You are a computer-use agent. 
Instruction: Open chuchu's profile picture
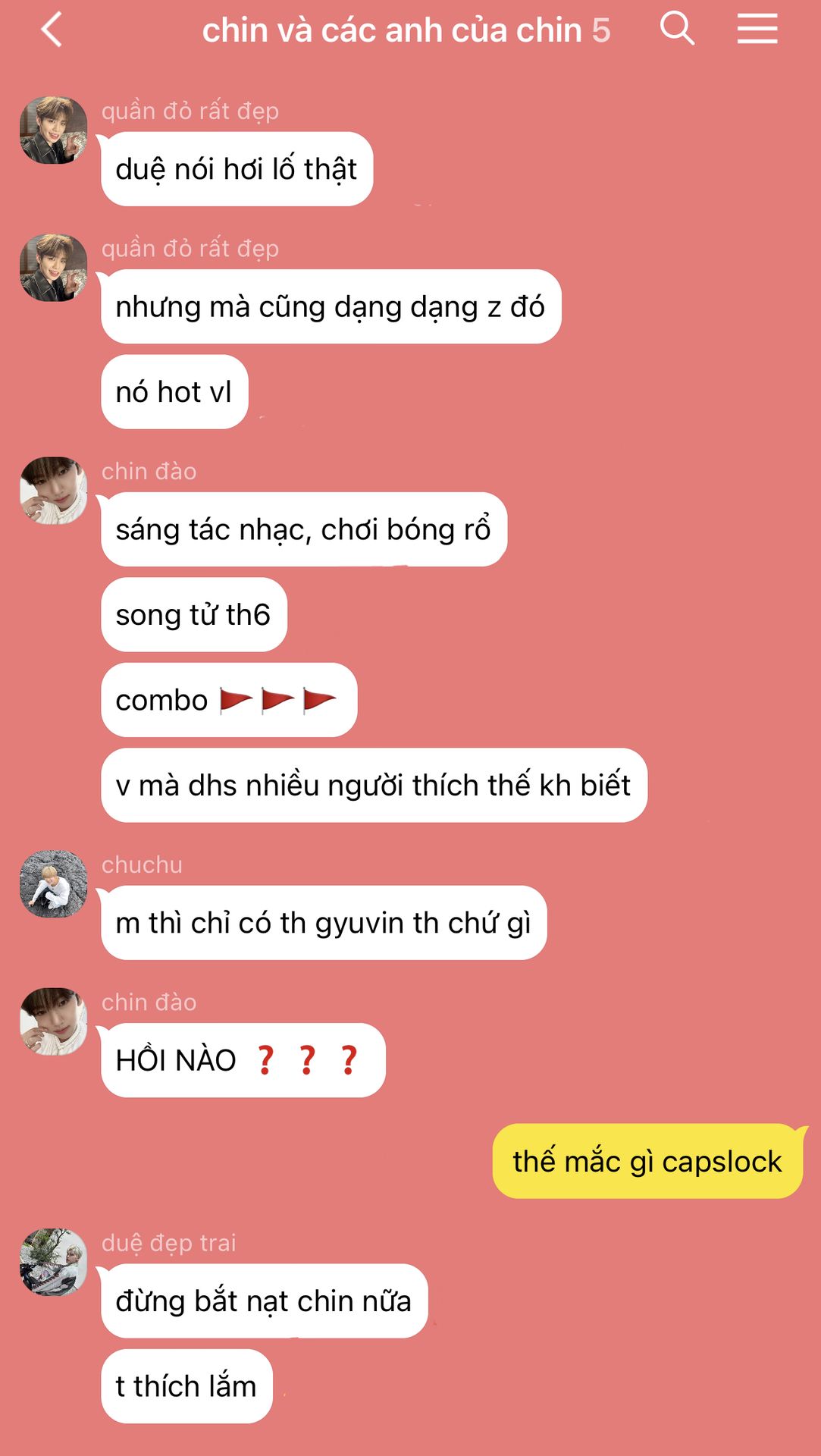coord(53,884)
